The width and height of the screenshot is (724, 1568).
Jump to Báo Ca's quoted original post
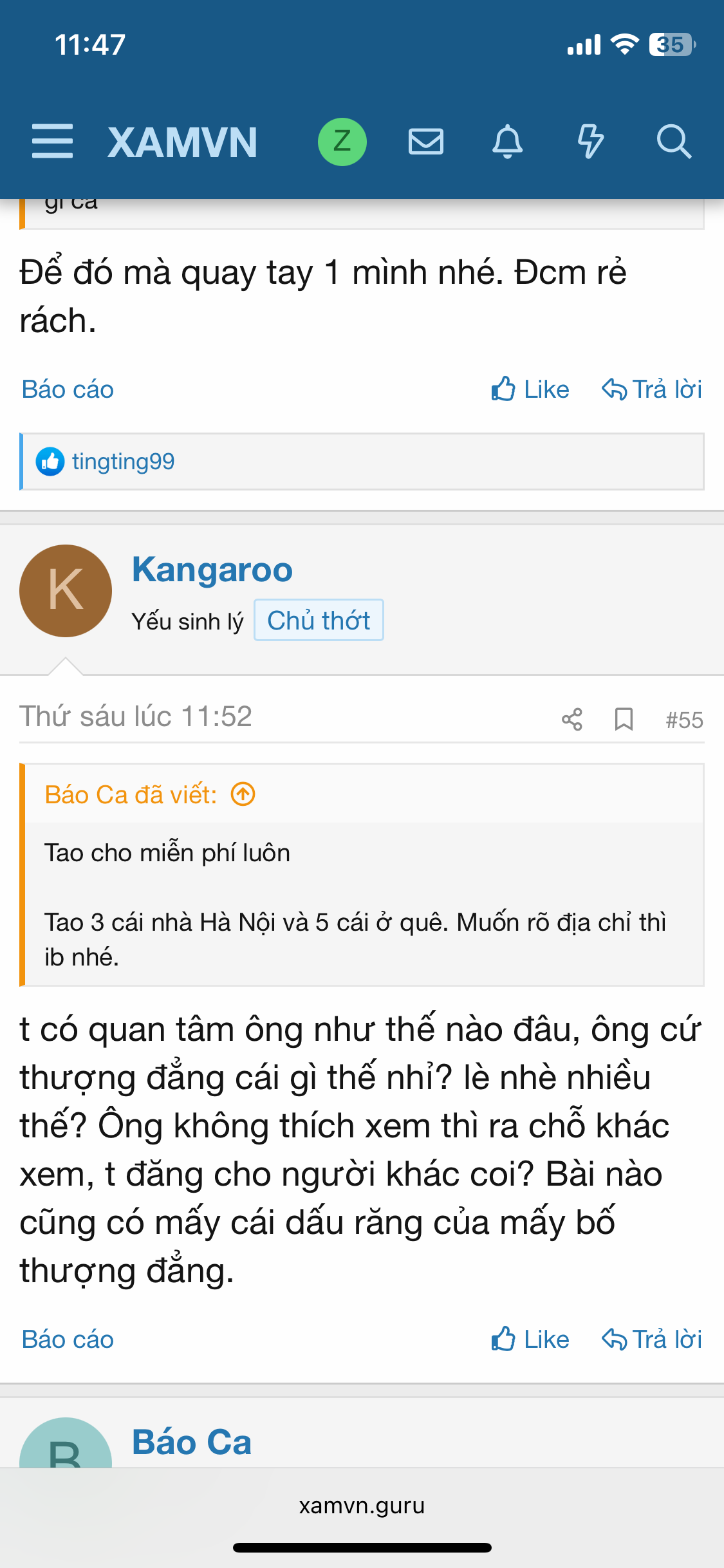coord(244,794)
